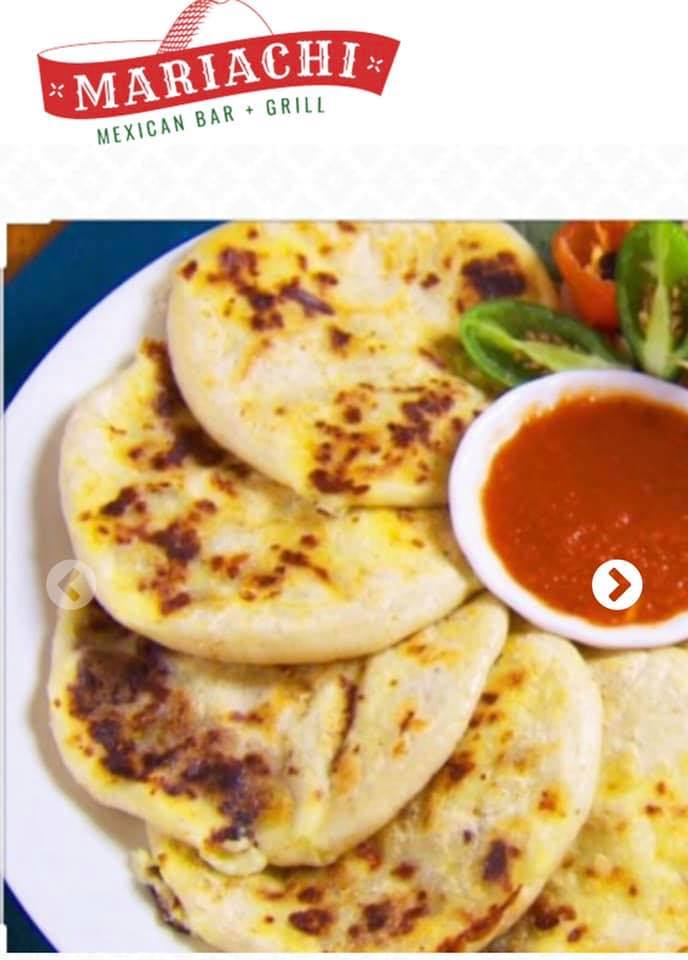Go to the next carousel photo
This screenshot has width=688, height=960.
point(617,585)
